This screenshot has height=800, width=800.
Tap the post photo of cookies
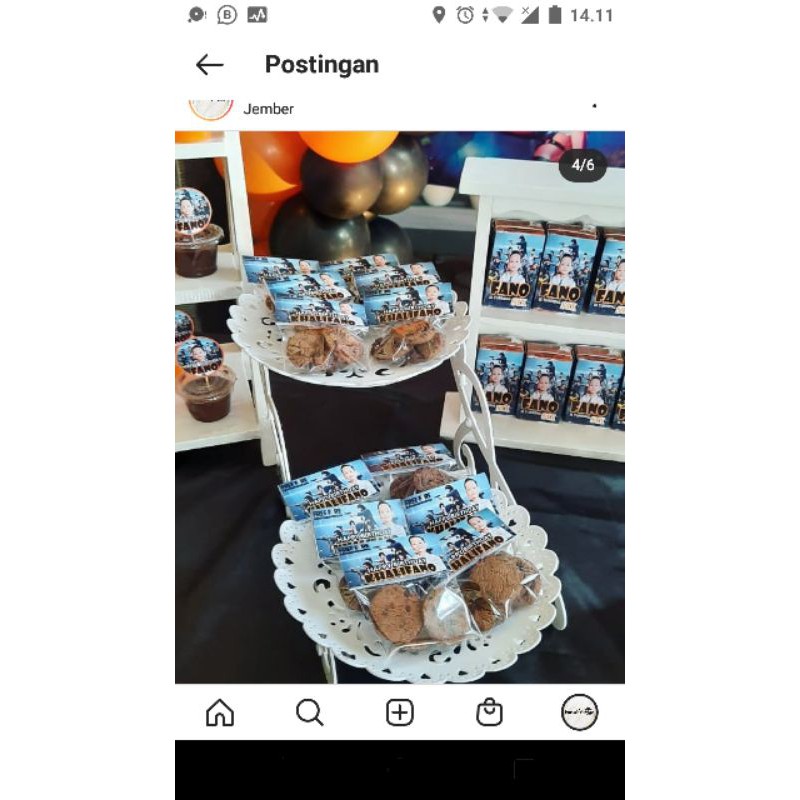pos(399,407)
